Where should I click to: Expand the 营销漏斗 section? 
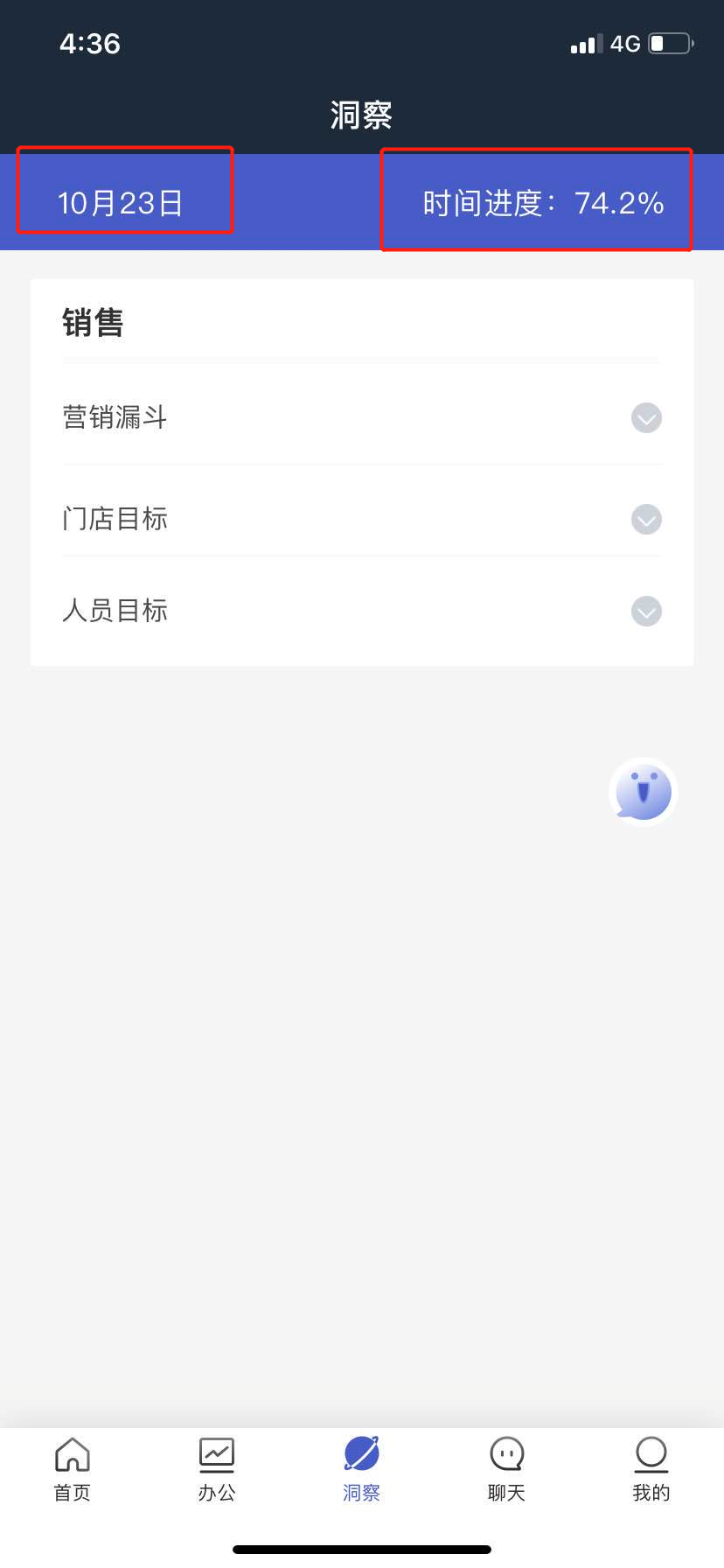(646, 418)
